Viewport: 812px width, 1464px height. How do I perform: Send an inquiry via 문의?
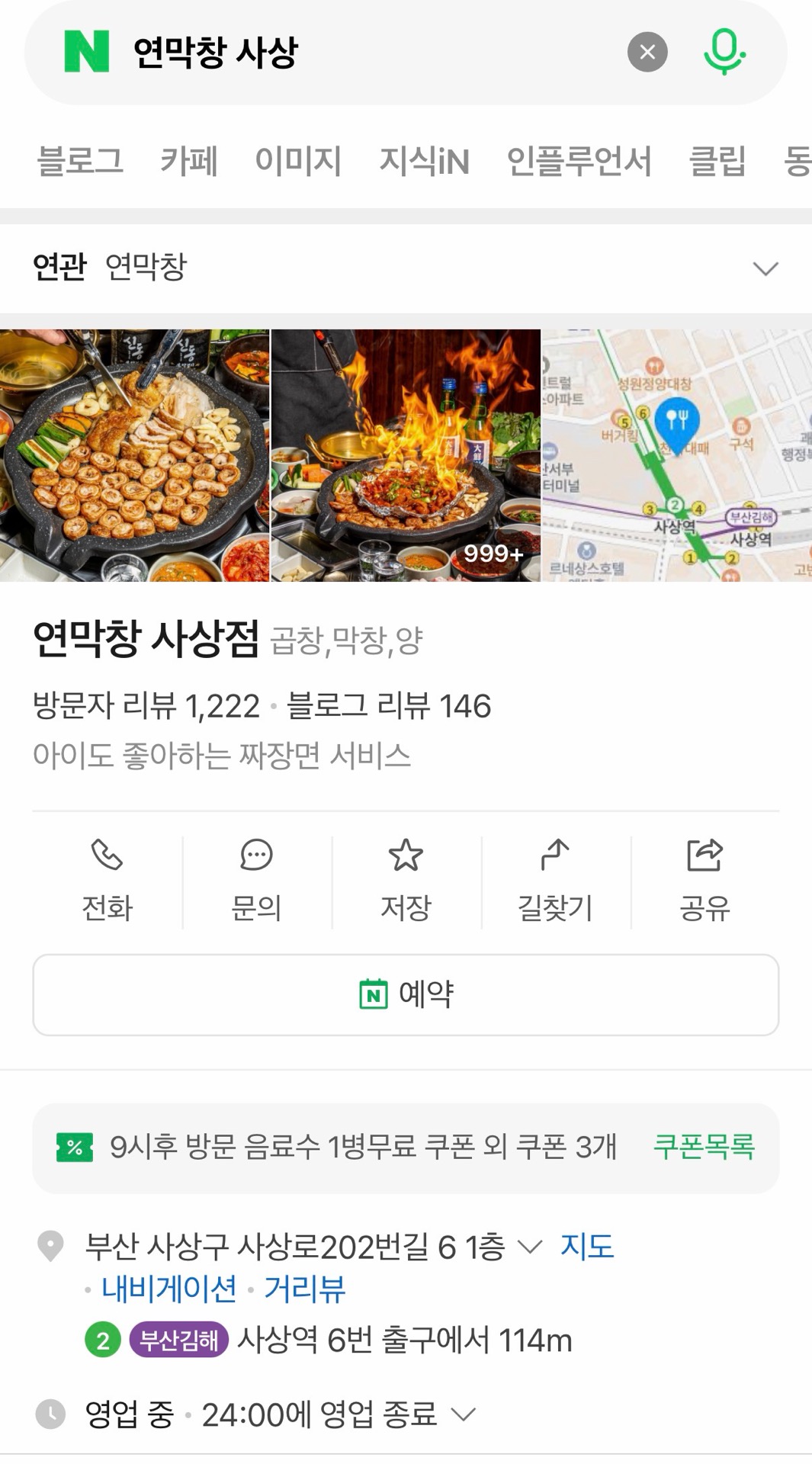coord(256,880)
